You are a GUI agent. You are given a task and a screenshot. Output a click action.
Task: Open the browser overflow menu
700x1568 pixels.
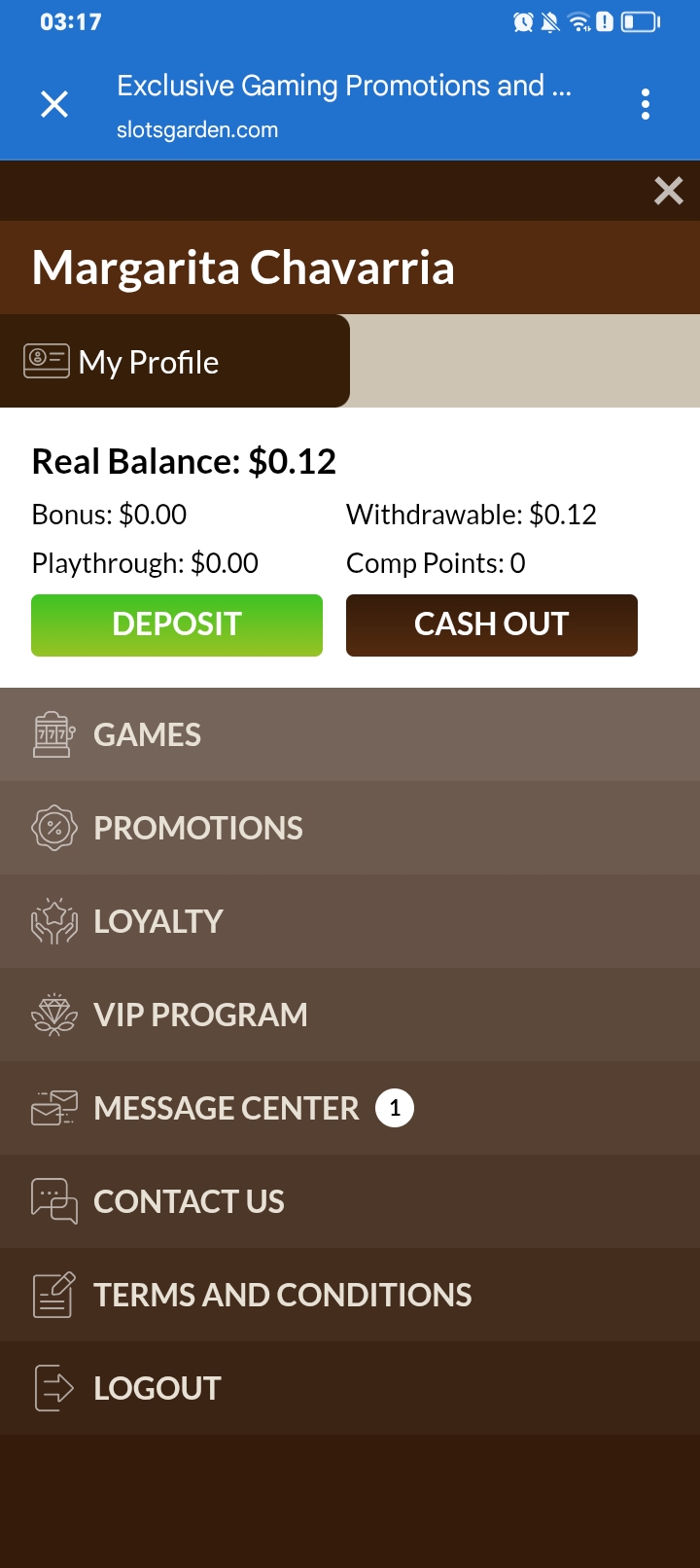[646, 104]
